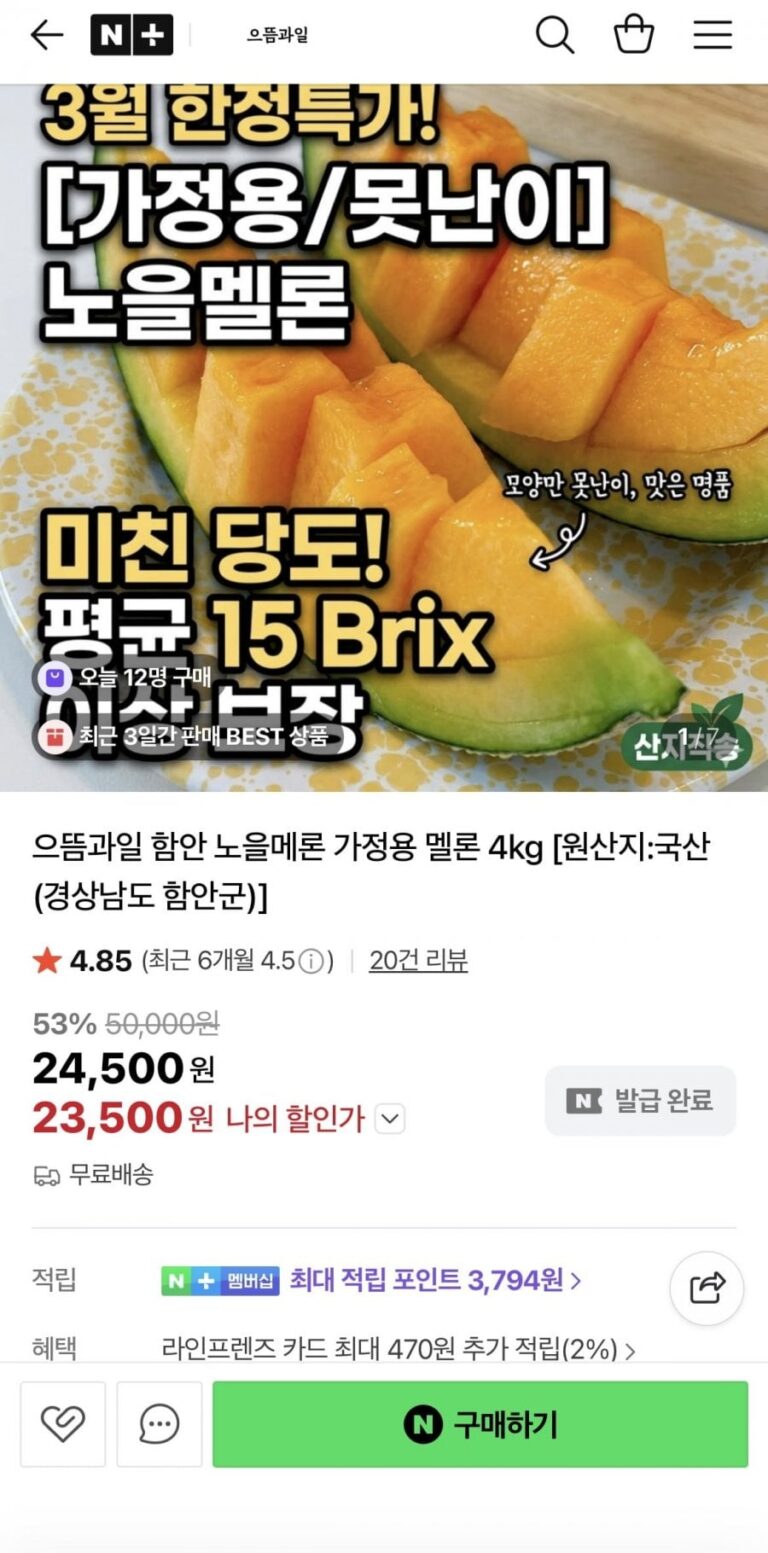The width and height of the screenshot is (768, 1553).
Task: Expand 나의 할인가 details
Action: click(x=390, y=1119)
